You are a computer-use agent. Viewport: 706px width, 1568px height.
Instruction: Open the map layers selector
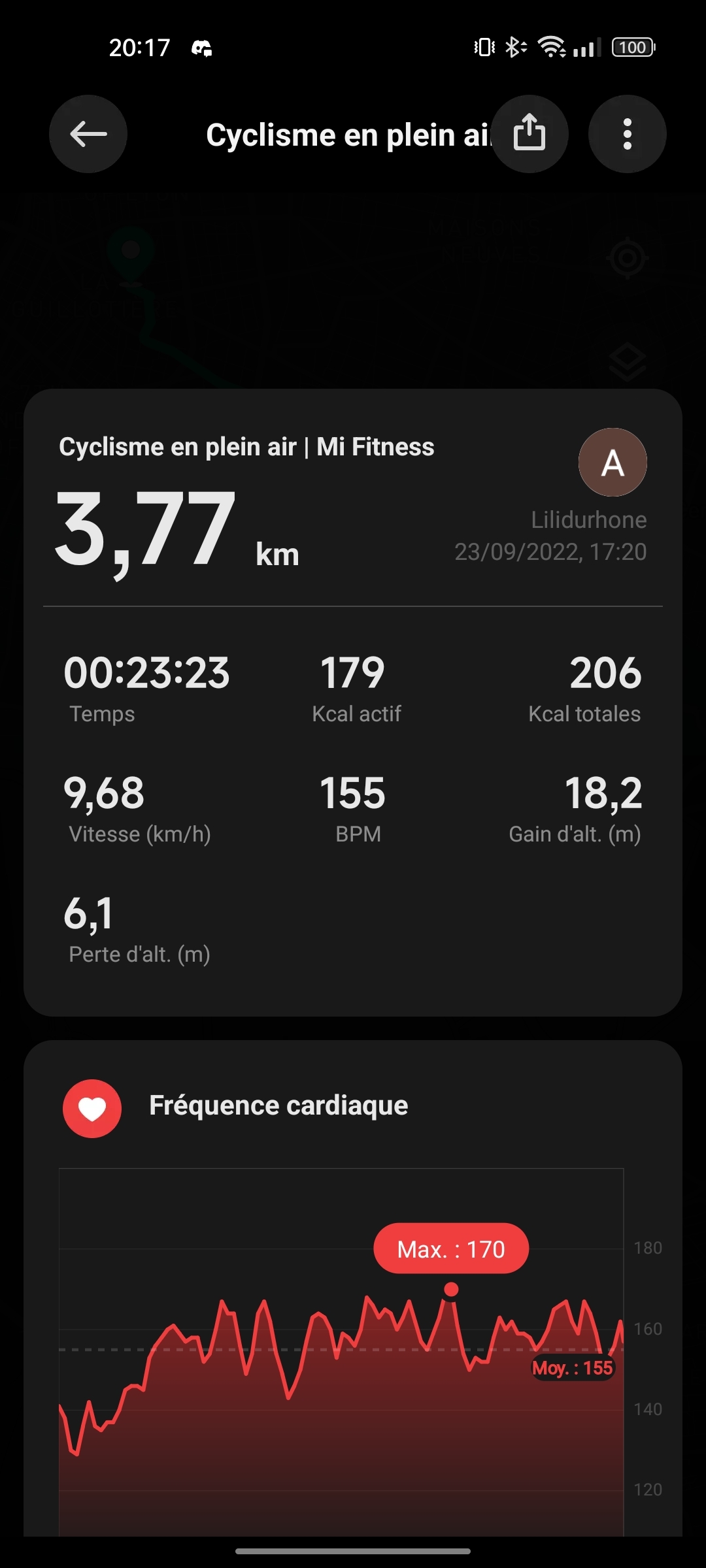(628, 361)
